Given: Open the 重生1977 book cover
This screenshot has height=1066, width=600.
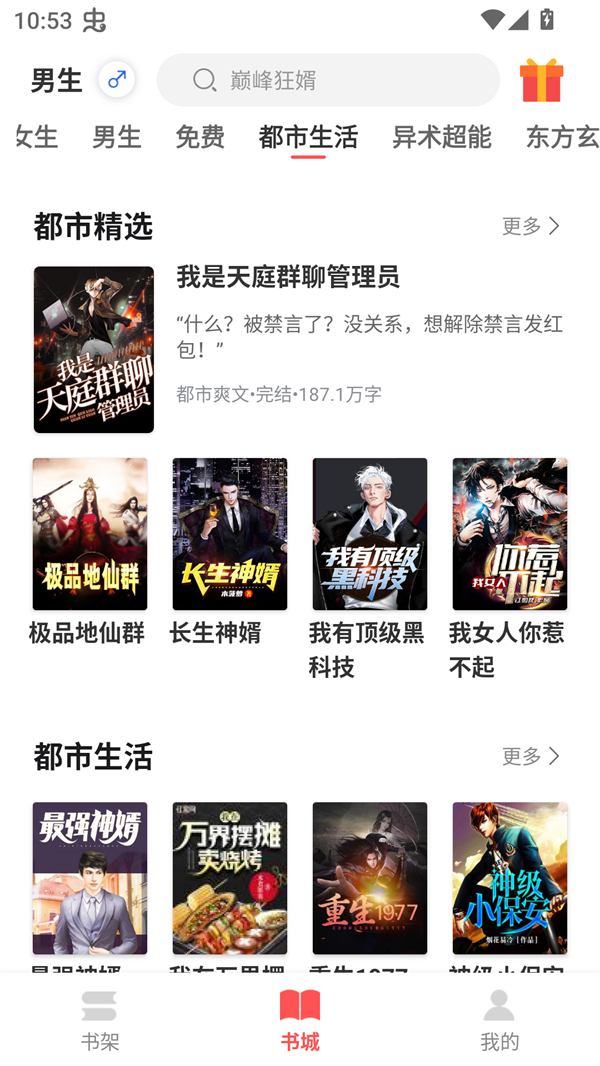Looking at the screenshot, I should (x=370, y=878).
